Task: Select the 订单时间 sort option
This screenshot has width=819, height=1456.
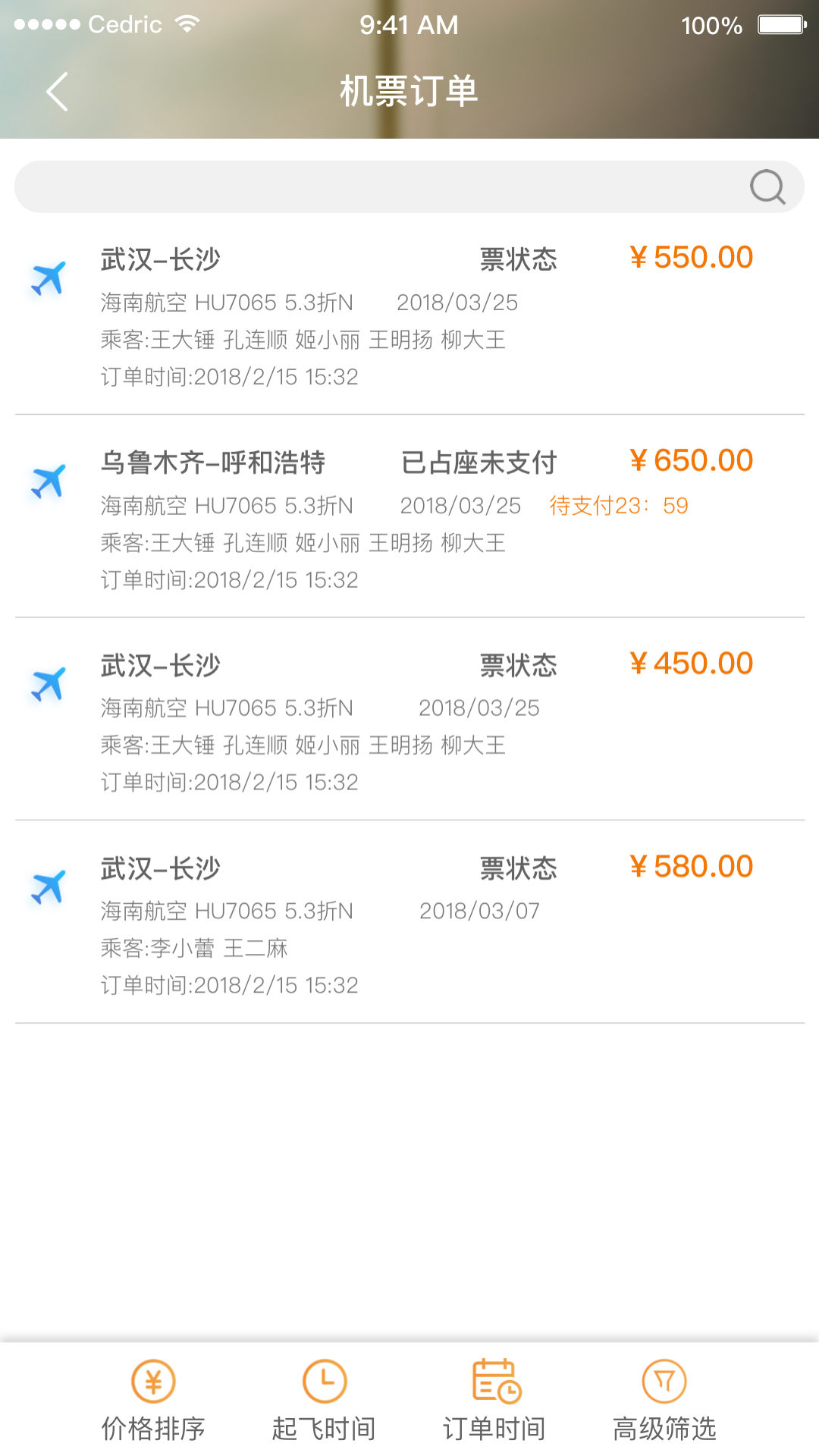Action: click(494, 1426)
